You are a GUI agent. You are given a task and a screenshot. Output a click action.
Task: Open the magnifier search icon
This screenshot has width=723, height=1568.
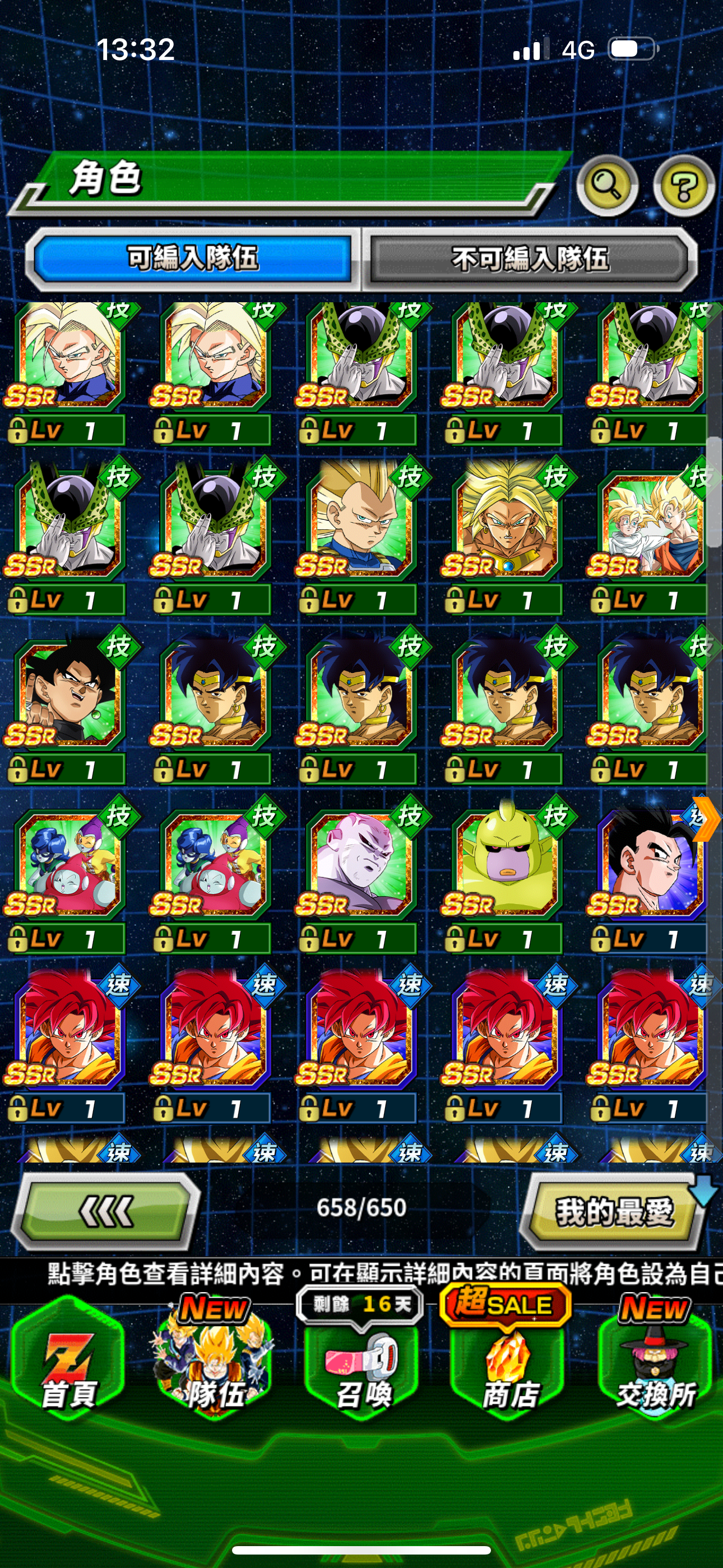[607, 185]
